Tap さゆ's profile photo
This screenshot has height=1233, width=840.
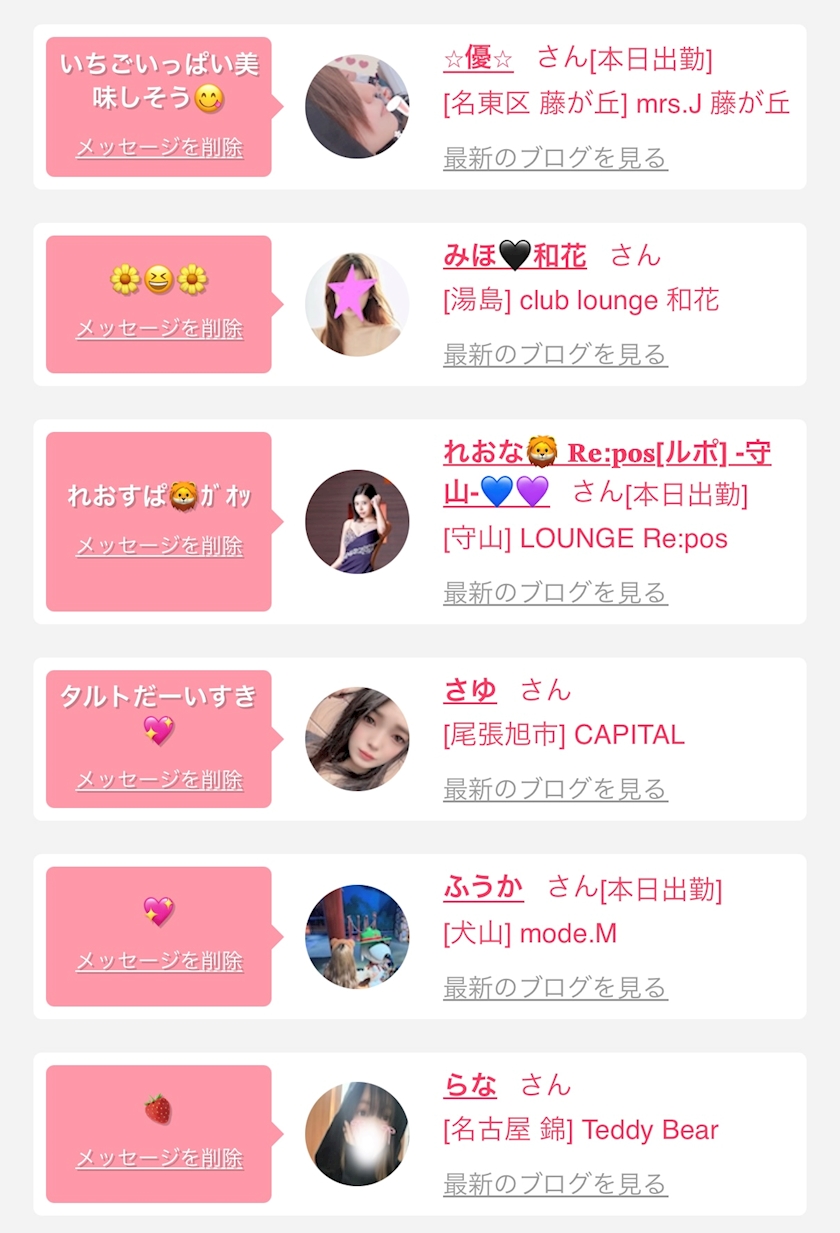pyautogui.click(x=357, y=739)
